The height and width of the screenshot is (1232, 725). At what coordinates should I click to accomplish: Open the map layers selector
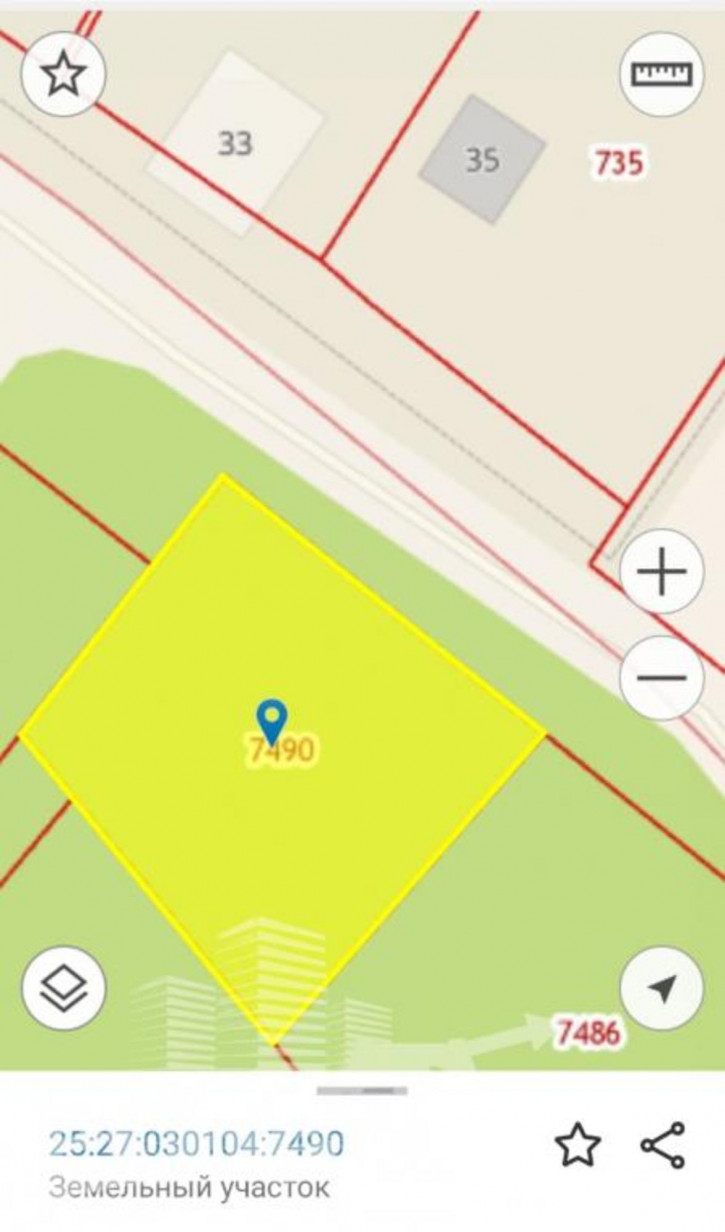coord(64,988)
